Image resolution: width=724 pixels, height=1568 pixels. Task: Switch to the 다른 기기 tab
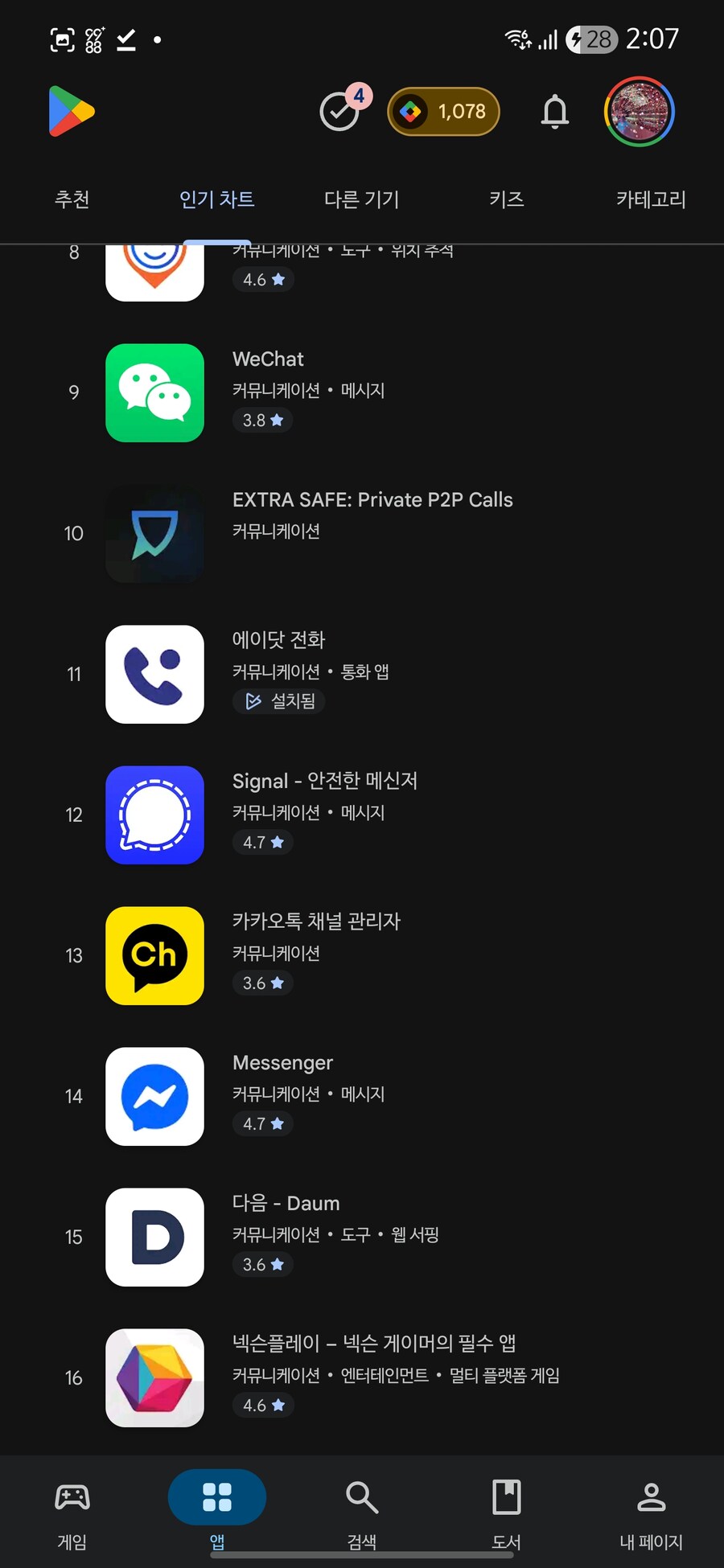coord(361,199)
